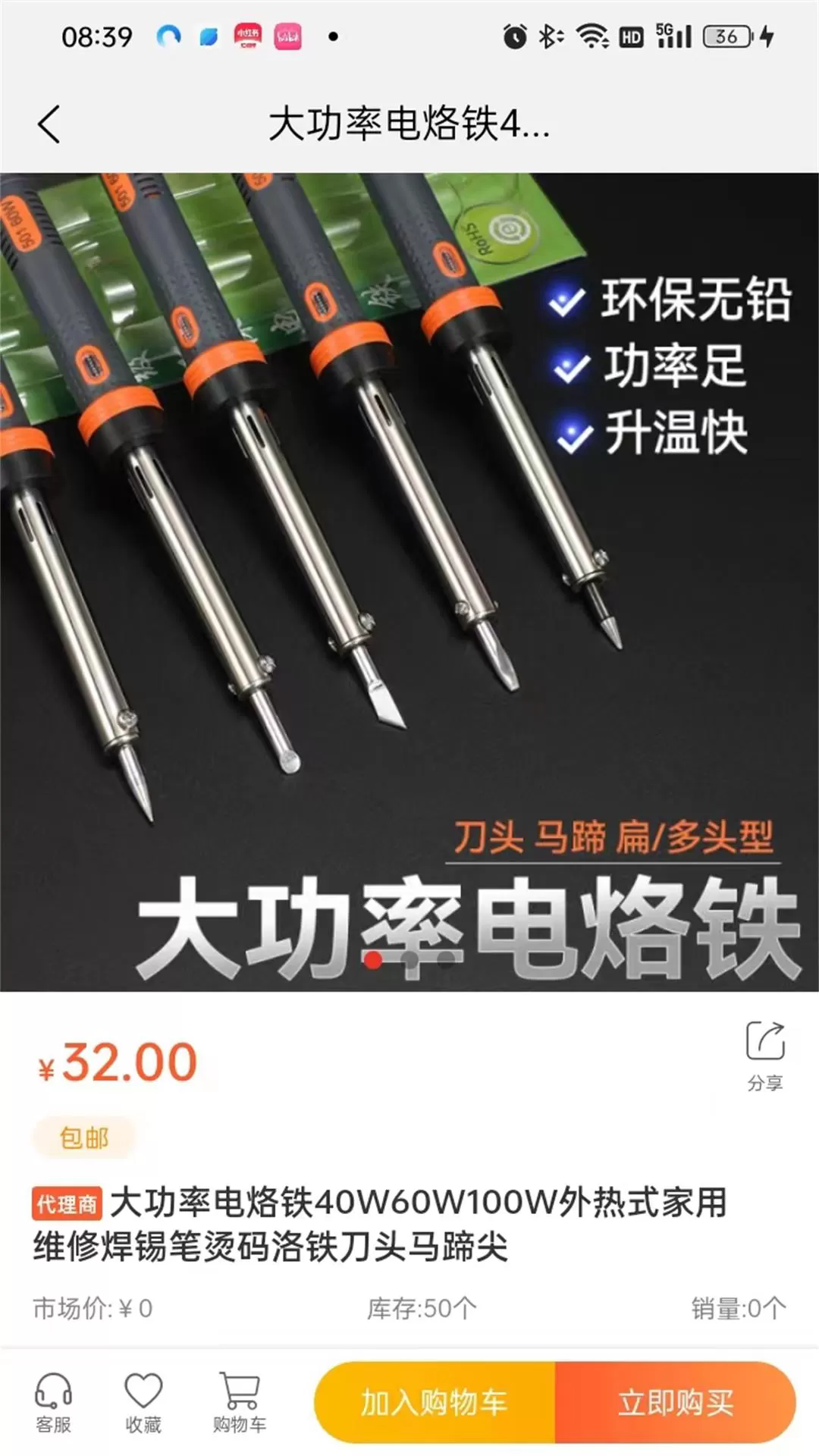The image size is (819, 1456).
Task: Open 客服 customer service chat
Action: 53,1403
